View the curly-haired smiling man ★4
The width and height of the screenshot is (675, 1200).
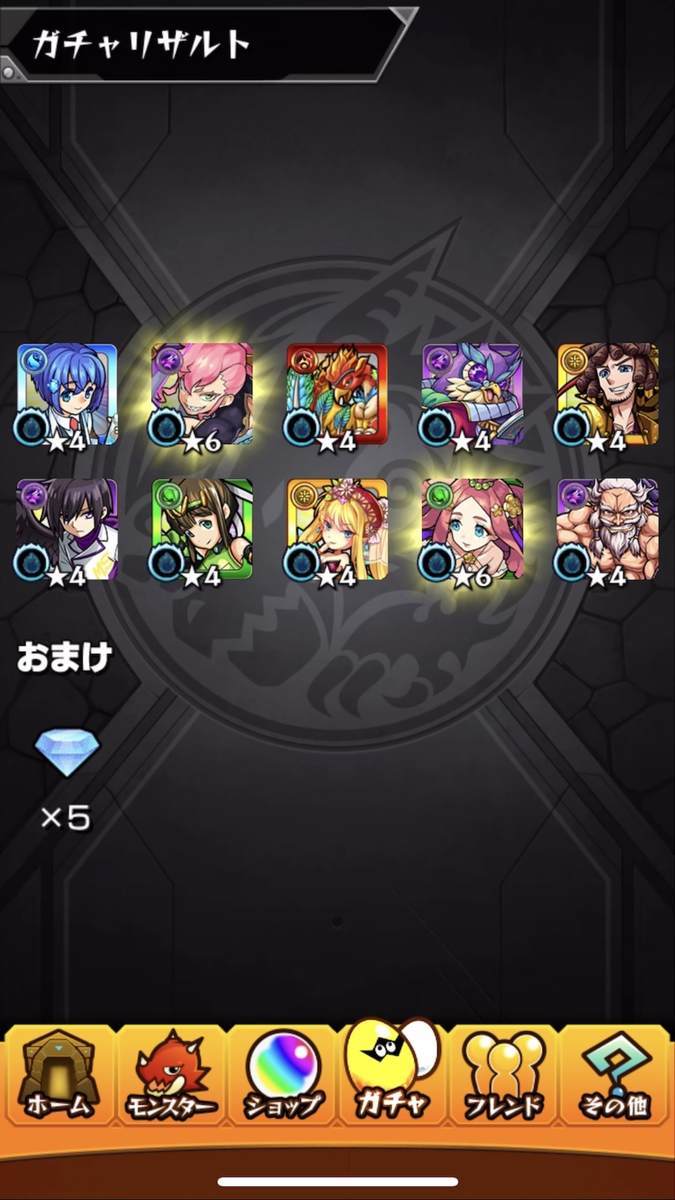(608, 395)
